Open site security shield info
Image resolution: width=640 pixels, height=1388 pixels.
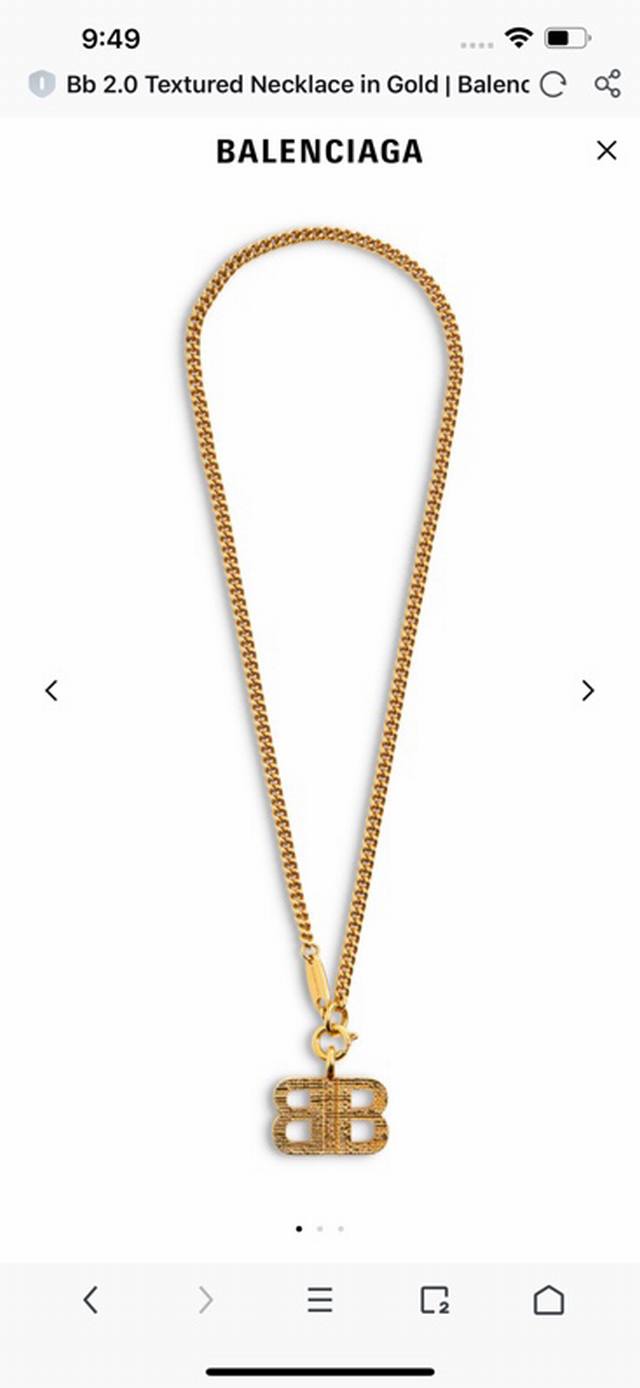(41, 85)
